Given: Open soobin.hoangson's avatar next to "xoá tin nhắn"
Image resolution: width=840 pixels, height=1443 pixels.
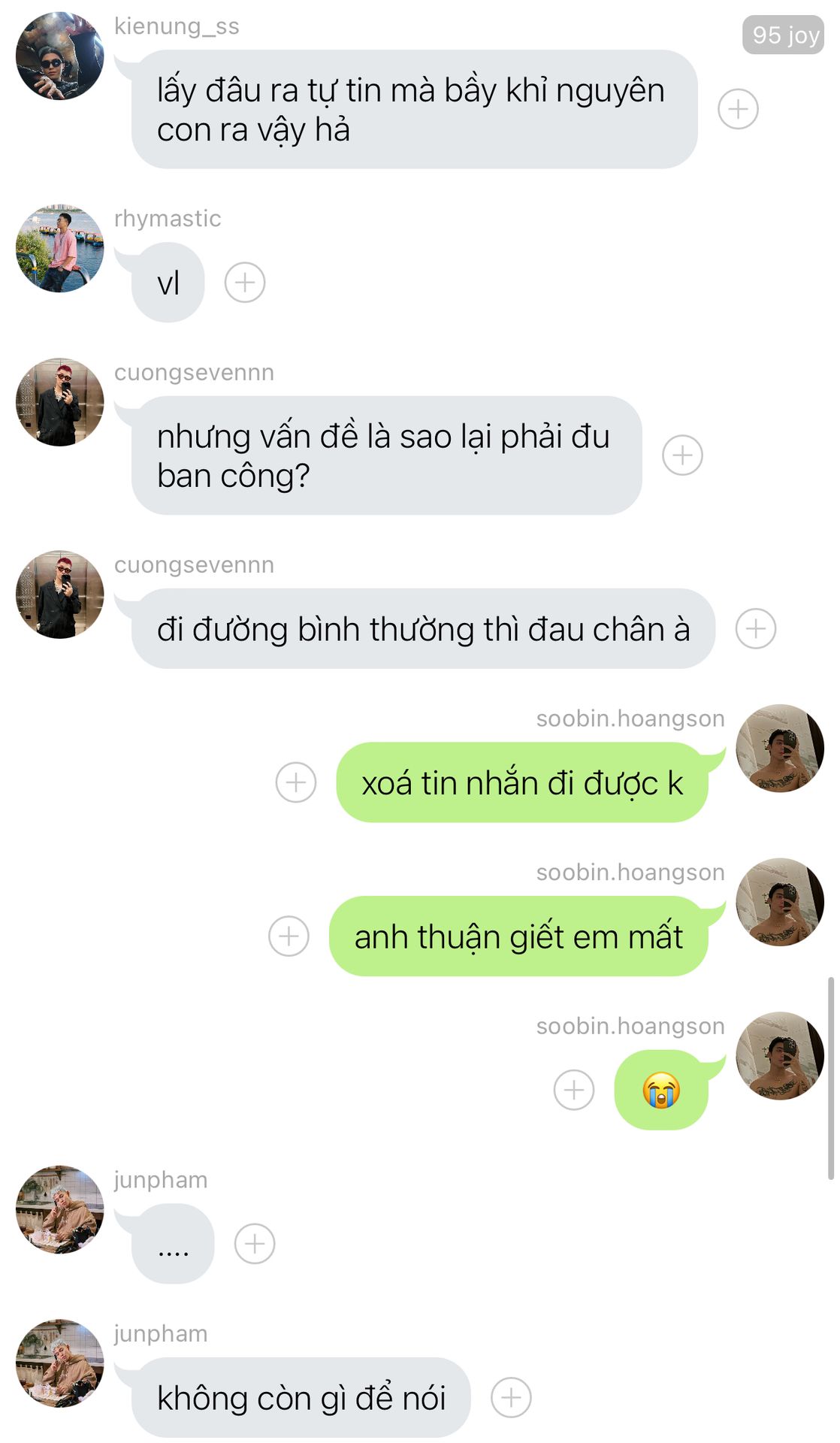Looking at the screenshot, I should click(x=780, y=749).
